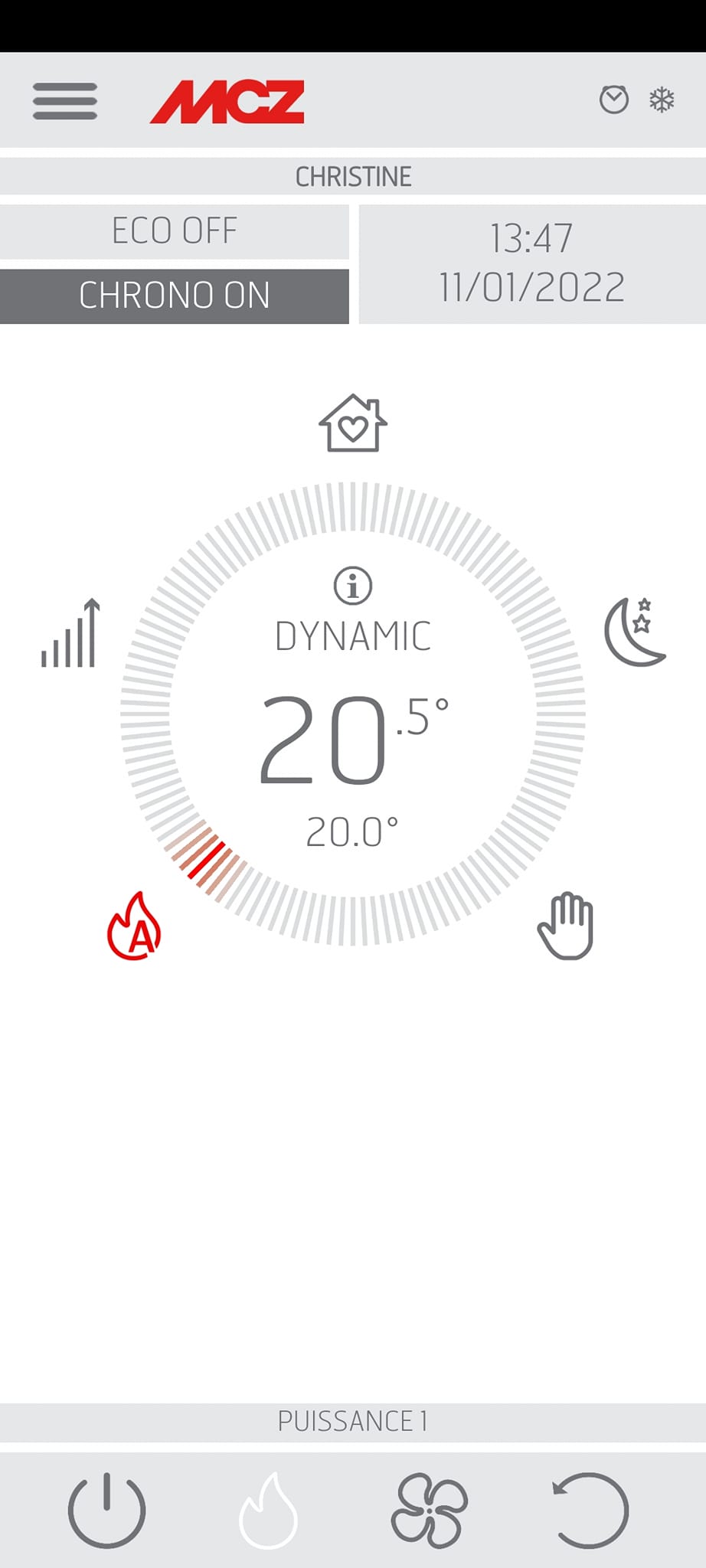Open the hamburger menu
The image size is (706, 1568).
[65, 101]
